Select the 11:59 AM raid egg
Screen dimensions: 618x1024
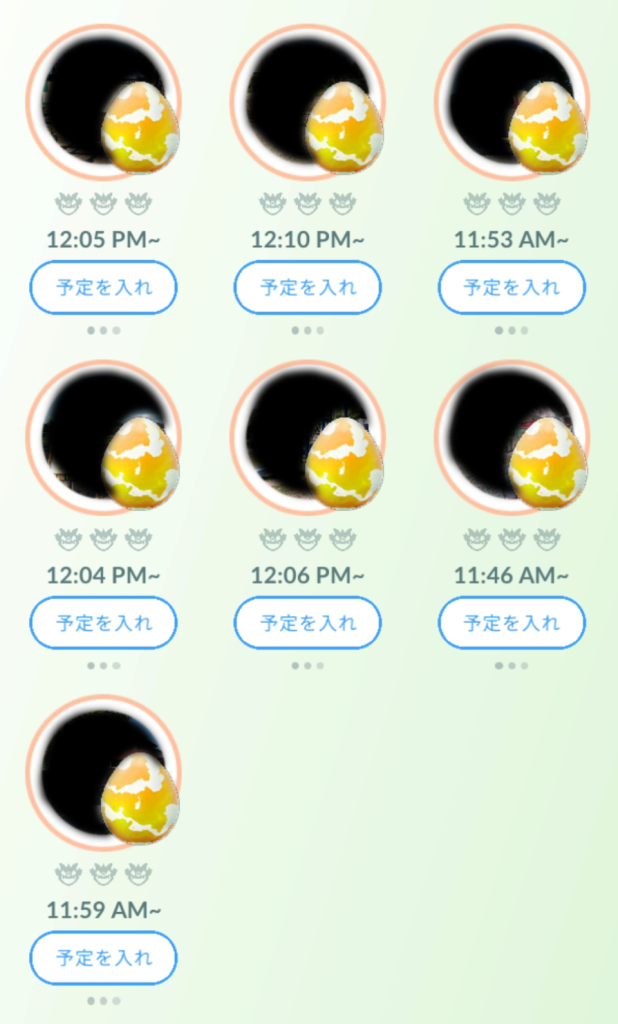103,773
